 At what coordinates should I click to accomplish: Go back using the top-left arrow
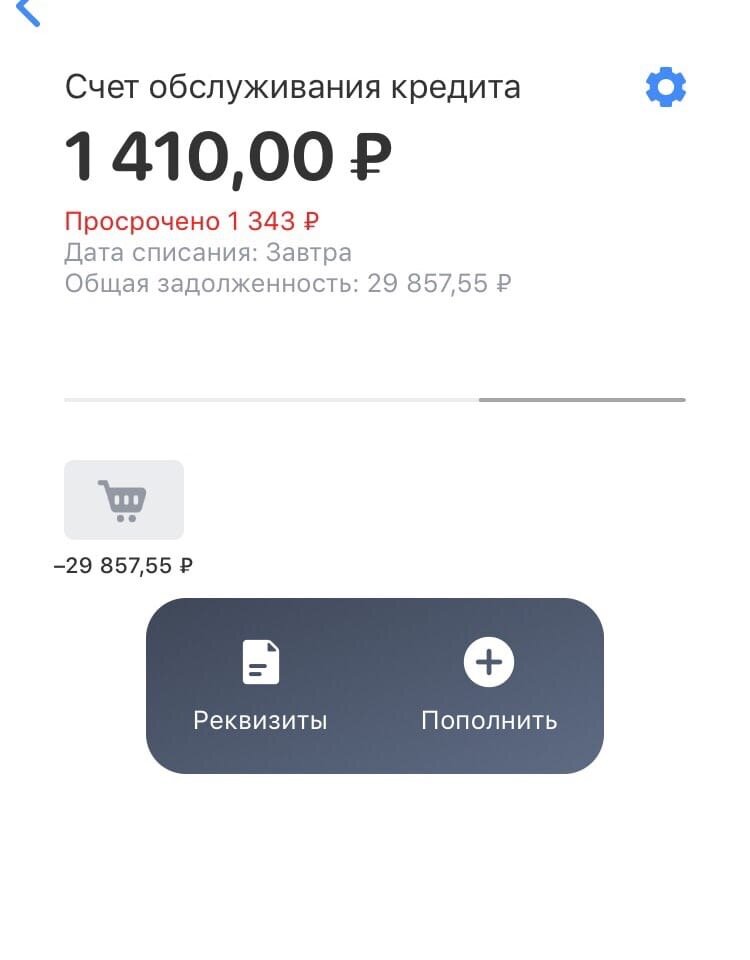(x=28, y=12)
